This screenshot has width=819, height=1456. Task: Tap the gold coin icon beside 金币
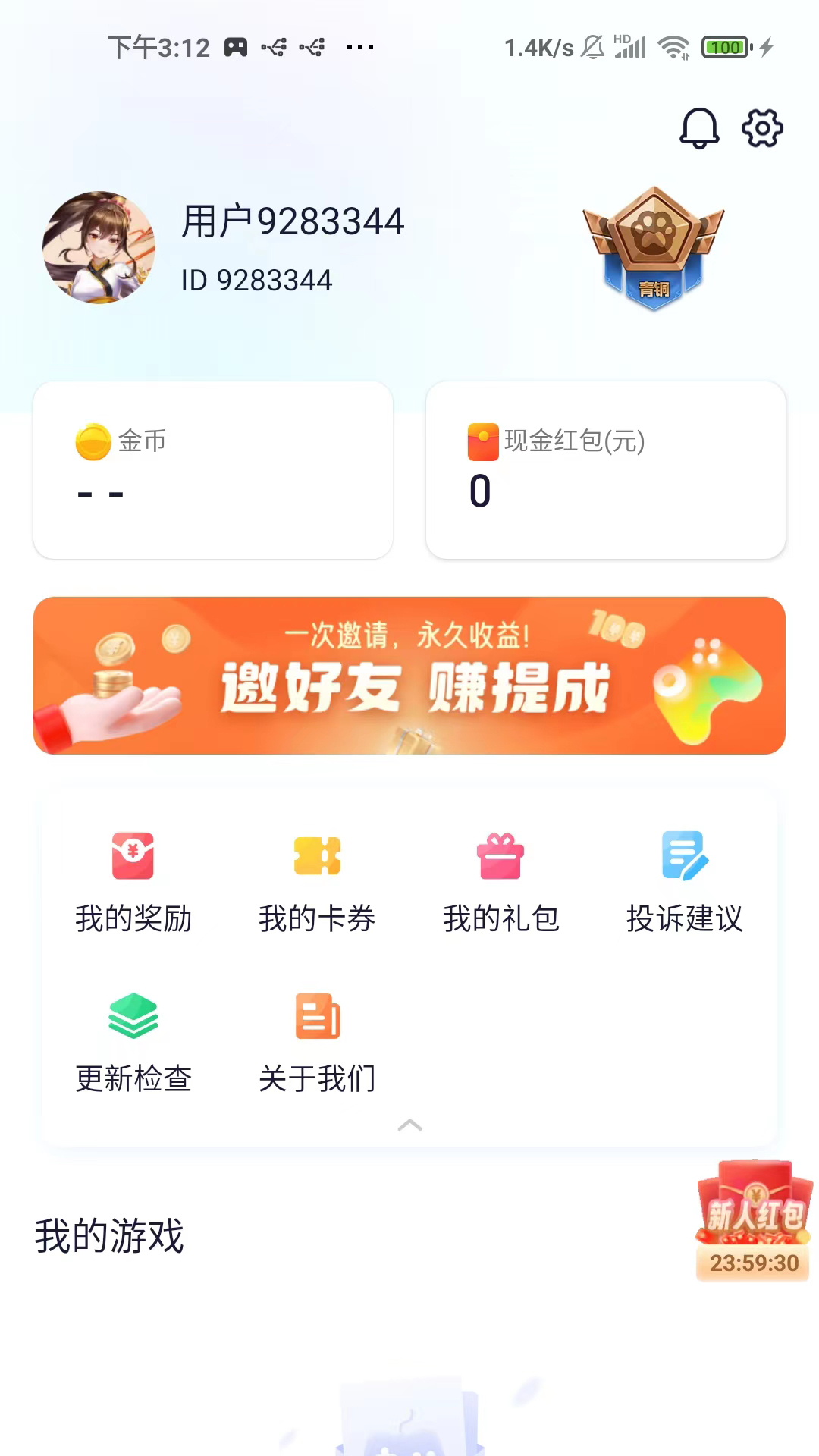(90, 441)
